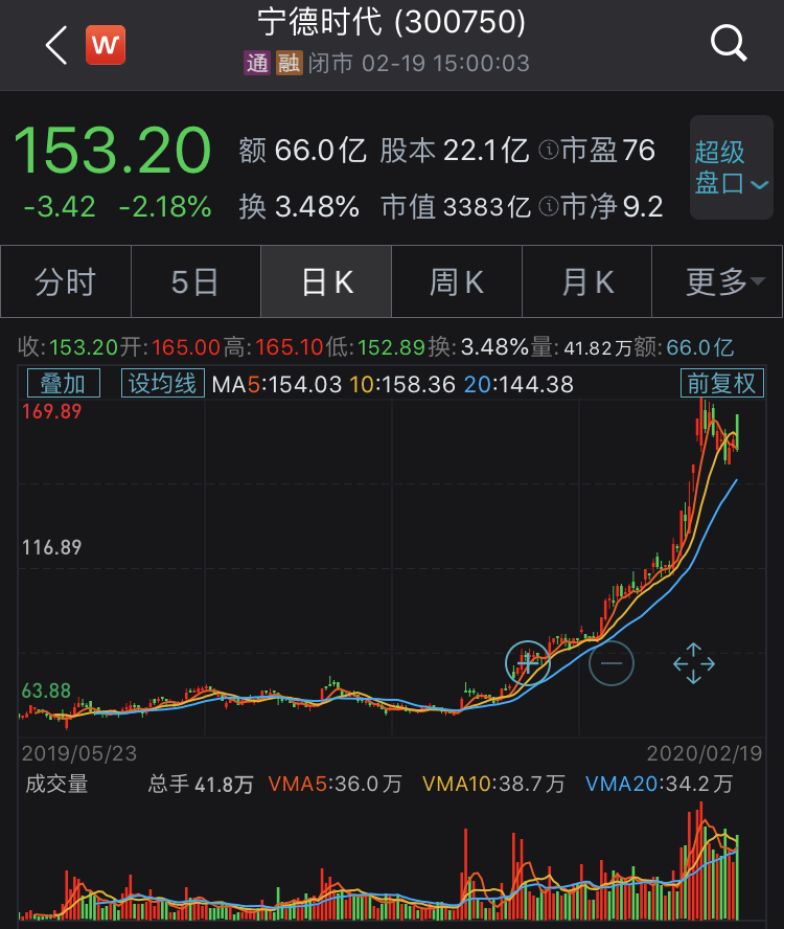Toggle the 叠加 overlay option
This screenshot has height=929, width=785.
click(64, 384)
